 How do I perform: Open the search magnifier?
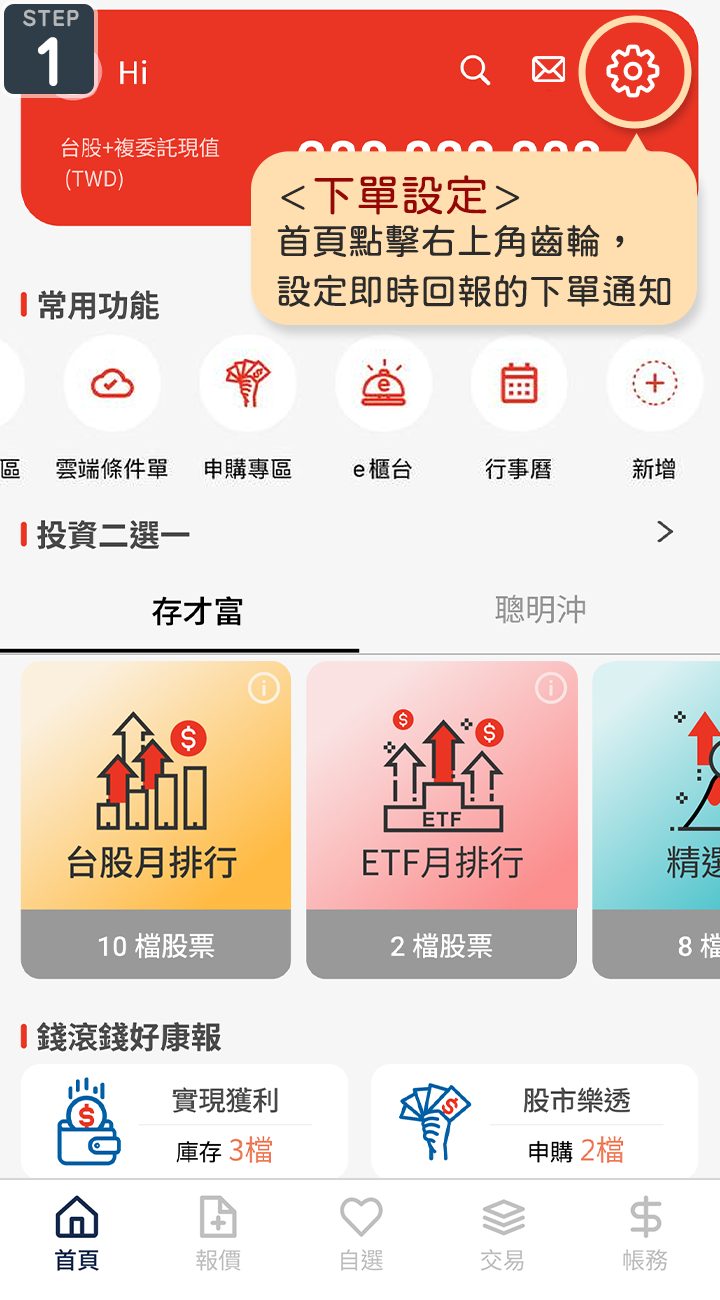(x=475, y=70)
